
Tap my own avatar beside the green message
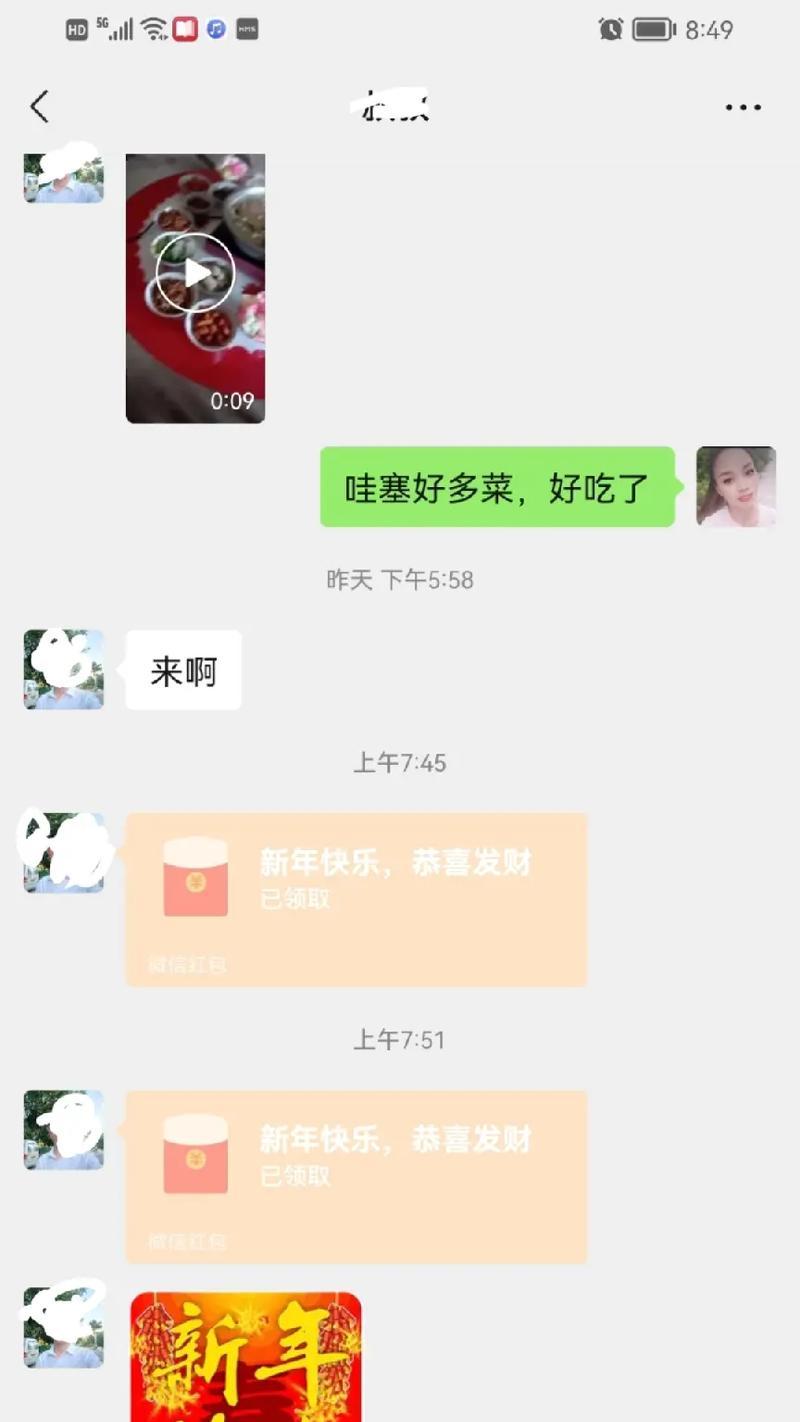pyautogui.click(x=736, y=486)
